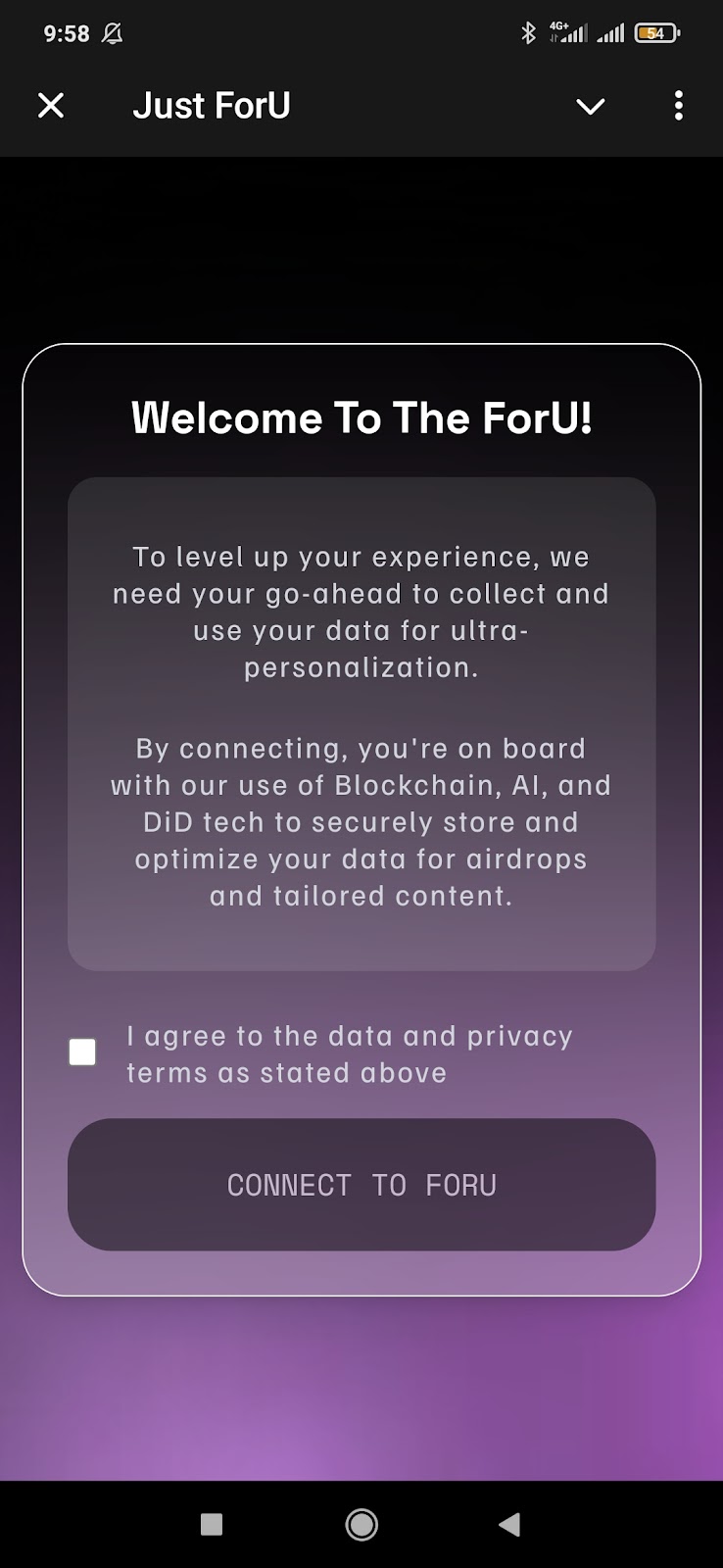Close the Just ForU mini app
The height and width of the screenshot is (1568, 723).
(x=51, y=106)
